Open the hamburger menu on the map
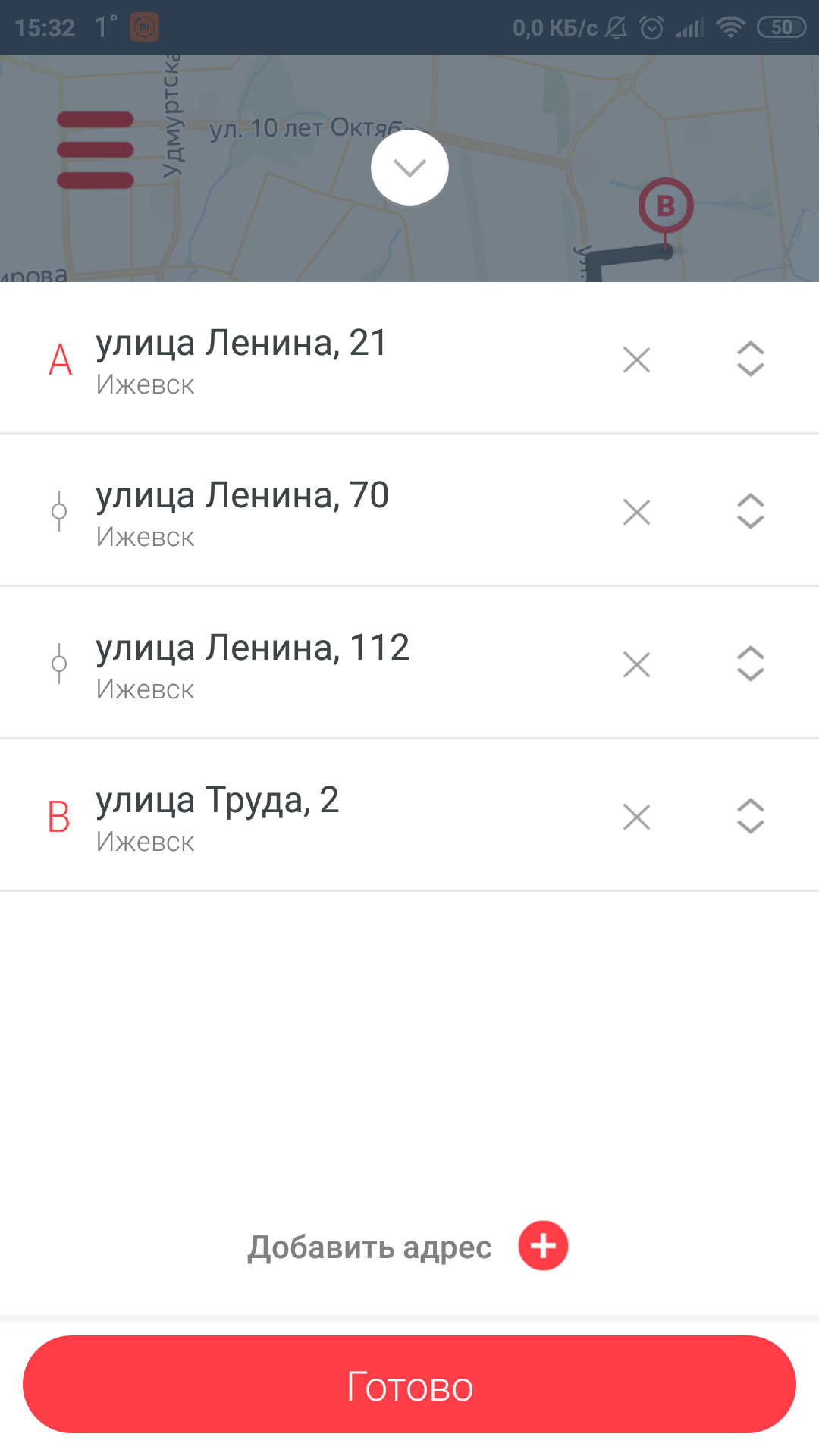This screenshot has width=819, height=1456. [96, 149]
